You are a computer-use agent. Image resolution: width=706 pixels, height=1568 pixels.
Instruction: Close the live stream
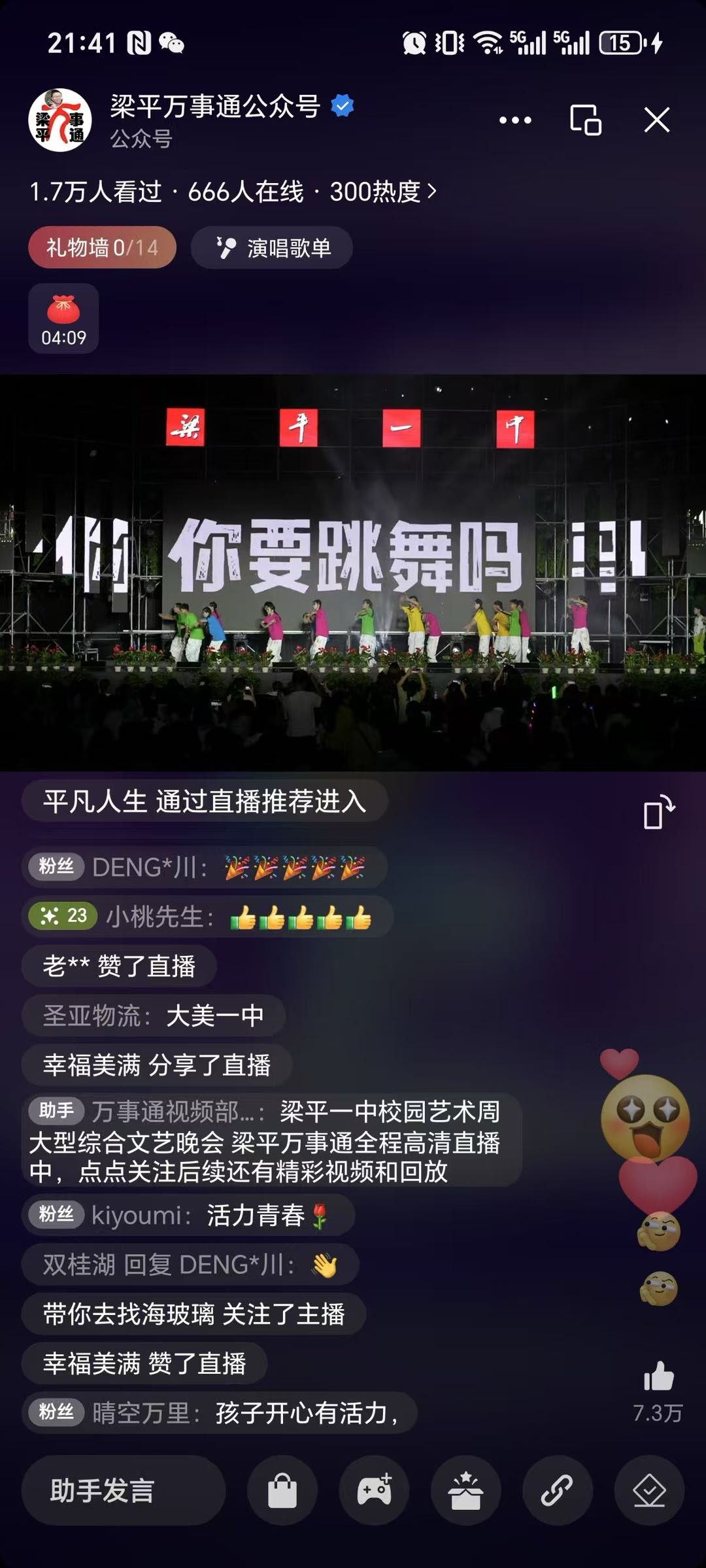point(656,120)
